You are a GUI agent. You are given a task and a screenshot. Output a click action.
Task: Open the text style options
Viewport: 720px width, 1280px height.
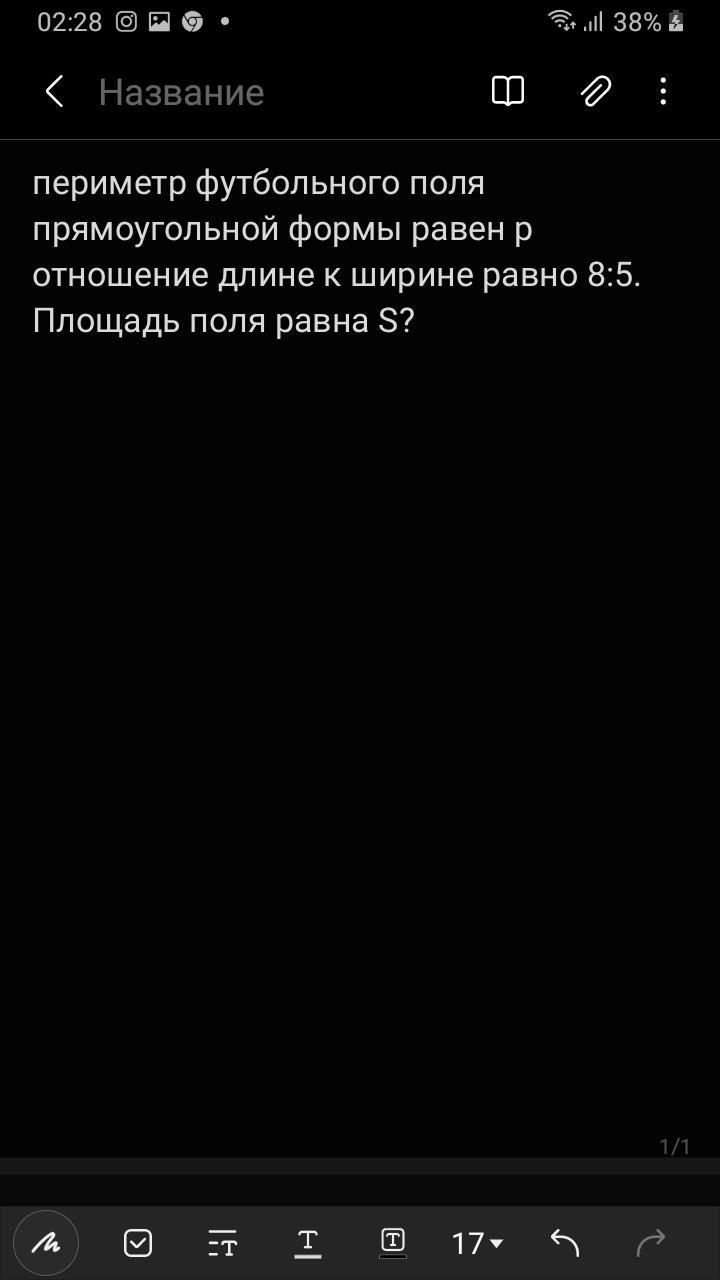(x=222, y=1243)
